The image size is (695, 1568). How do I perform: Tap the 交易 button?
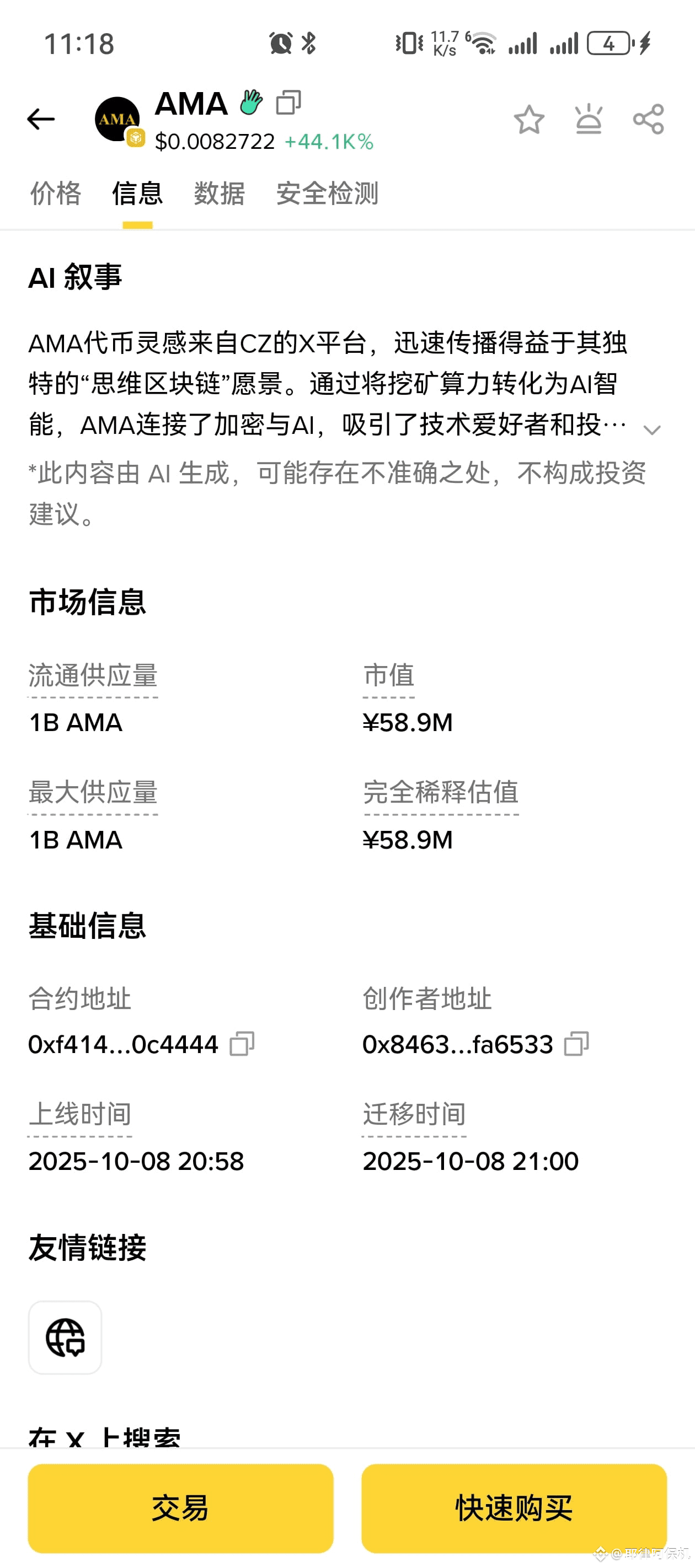pos(180,1508)
